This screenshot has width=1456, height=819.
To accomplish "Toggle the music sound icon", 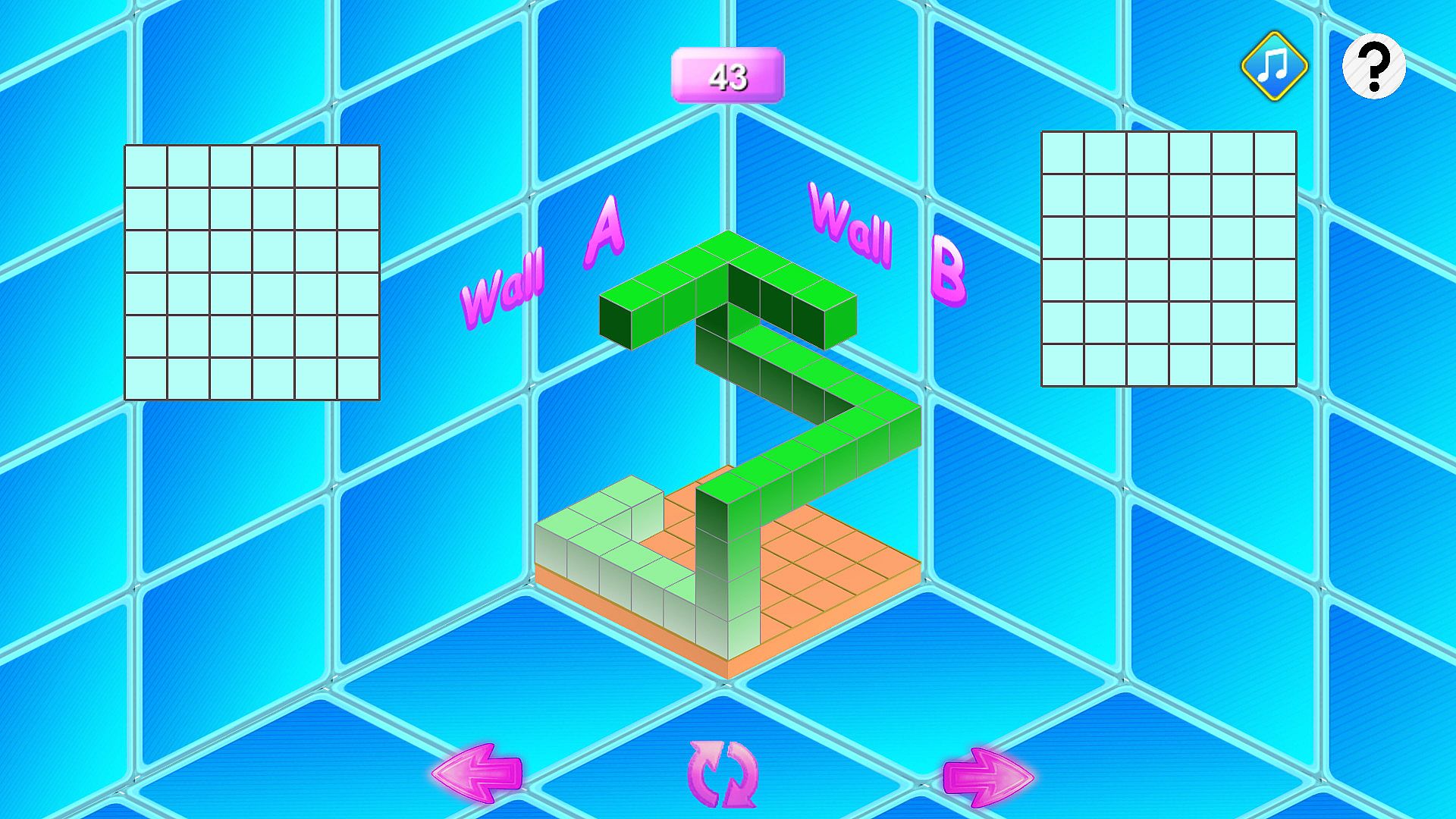I will pyautogui.click(x=1275, y=66).
